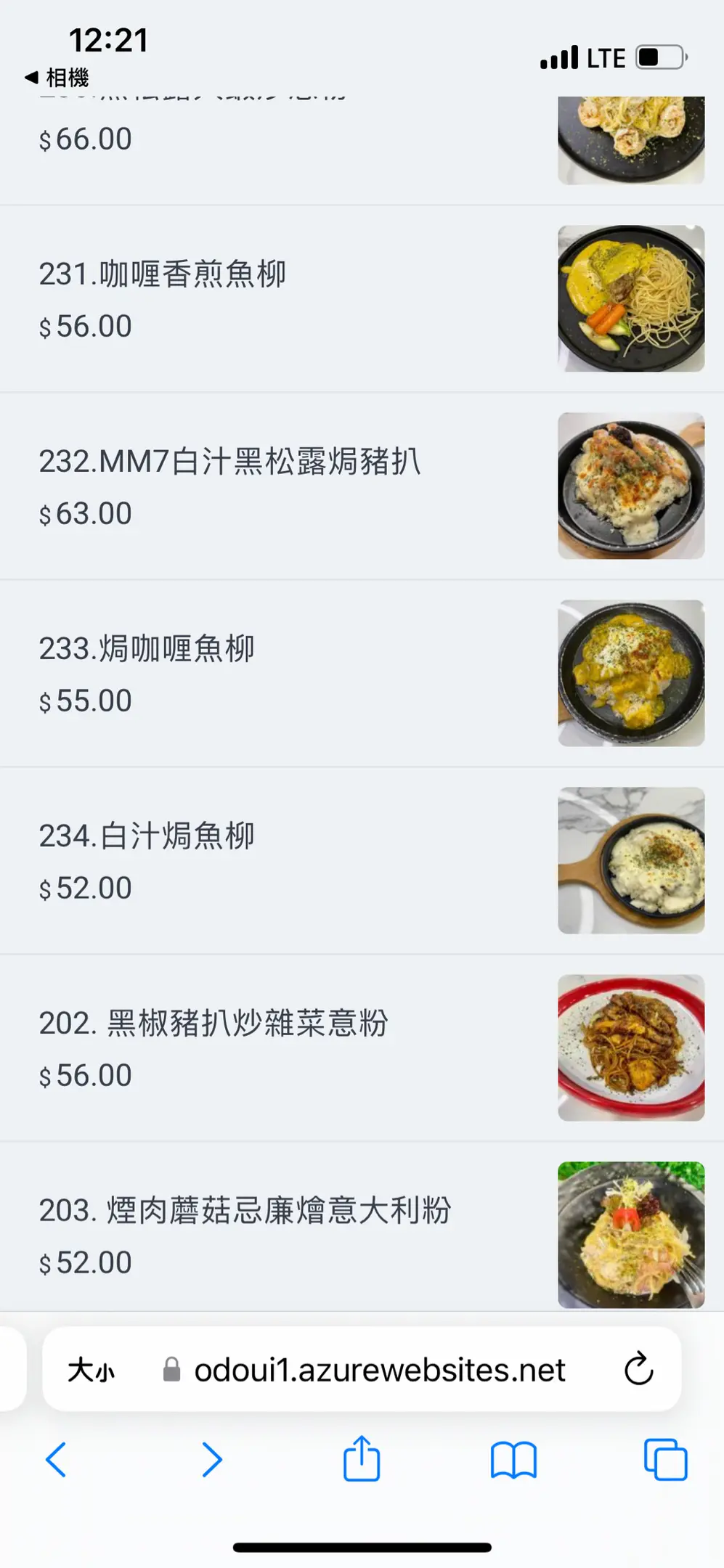Return to the 相機 app
Image resolution: width=724 pixels, height=1568 pixels.
coord(58,77)
